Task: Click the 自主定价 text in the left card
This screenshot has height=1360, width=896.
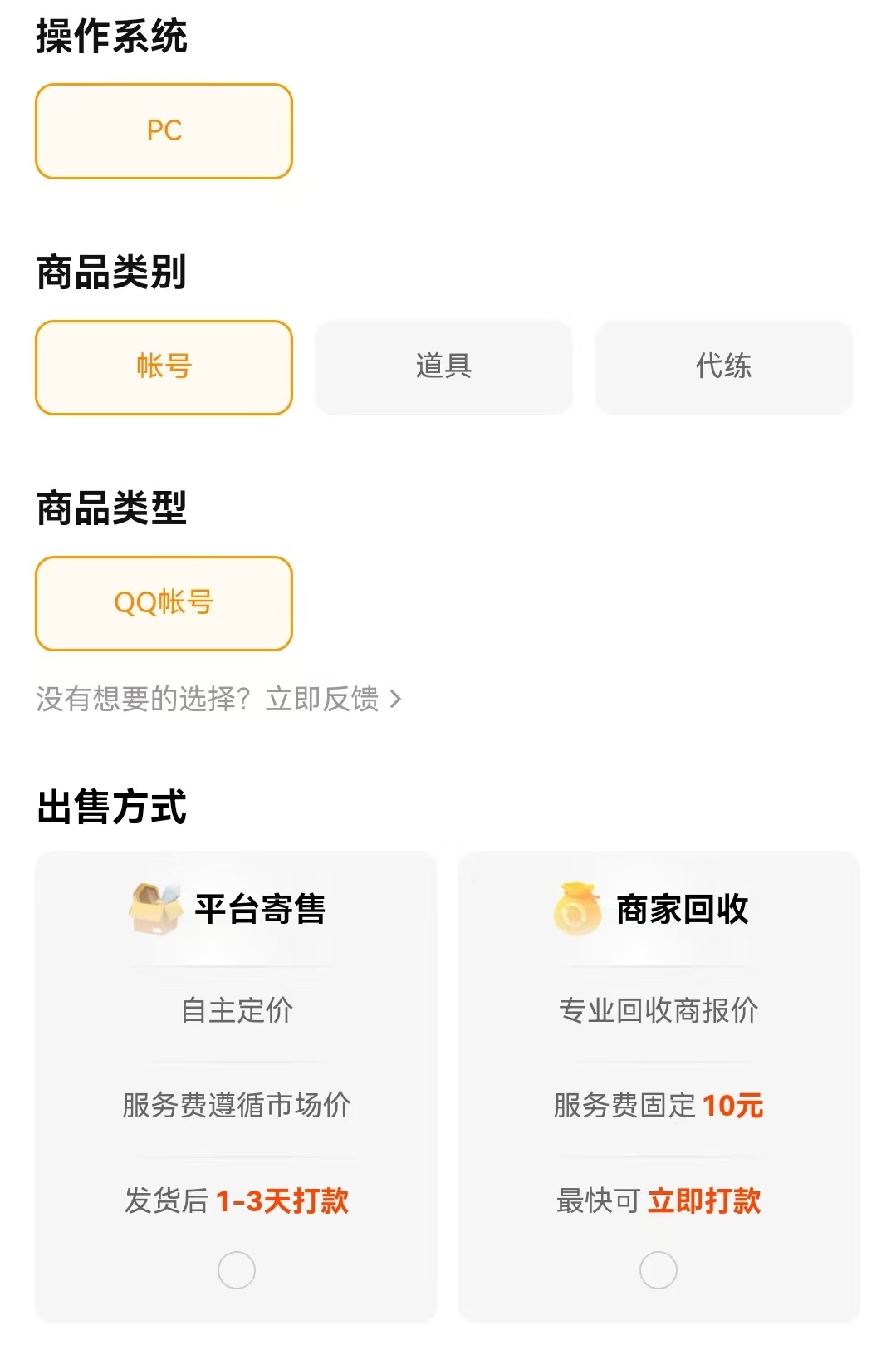Action: [235, 1009]
